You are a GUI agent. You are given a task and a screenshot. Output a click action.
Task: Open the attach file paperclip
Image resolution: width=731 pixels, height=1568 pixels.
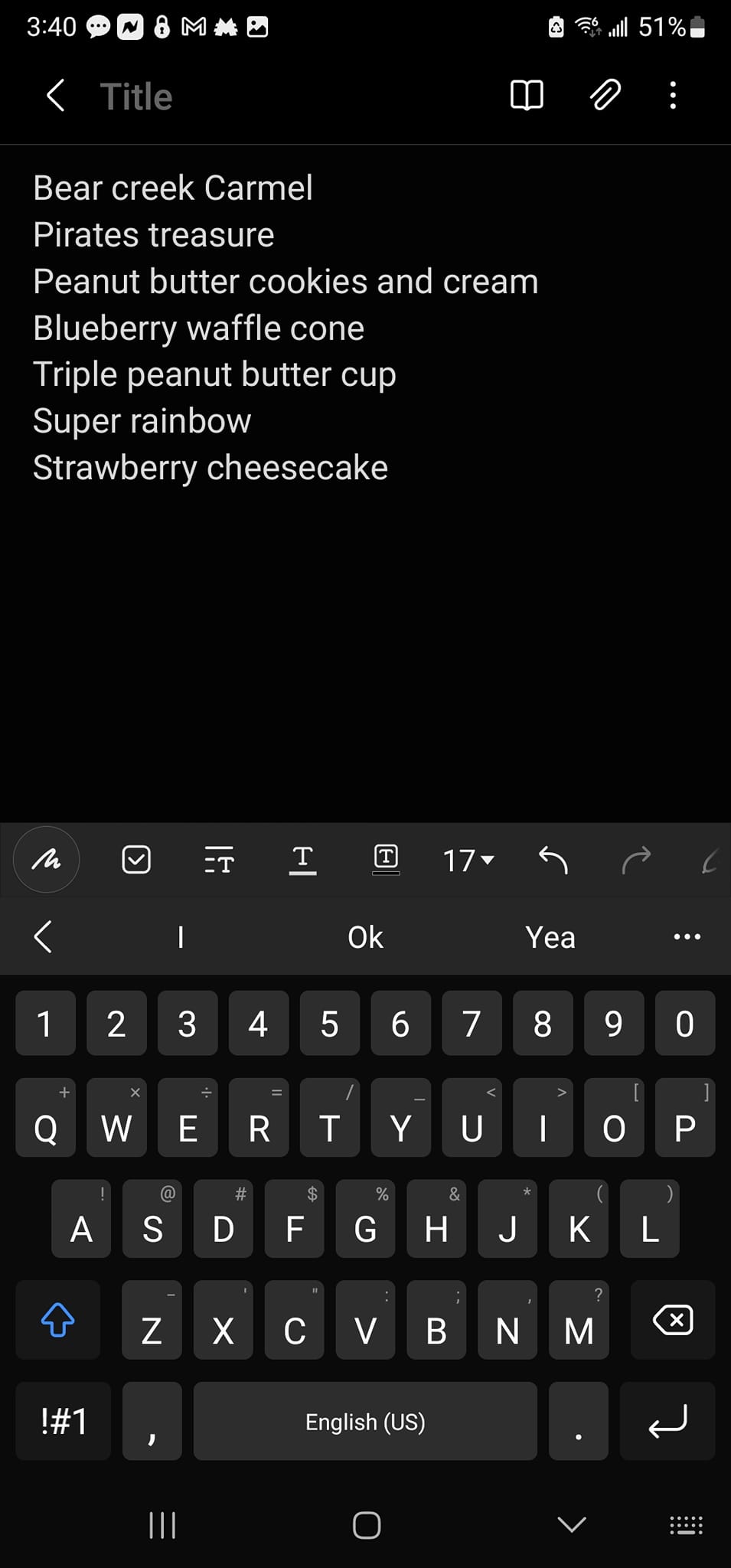(x=605, y=96)
